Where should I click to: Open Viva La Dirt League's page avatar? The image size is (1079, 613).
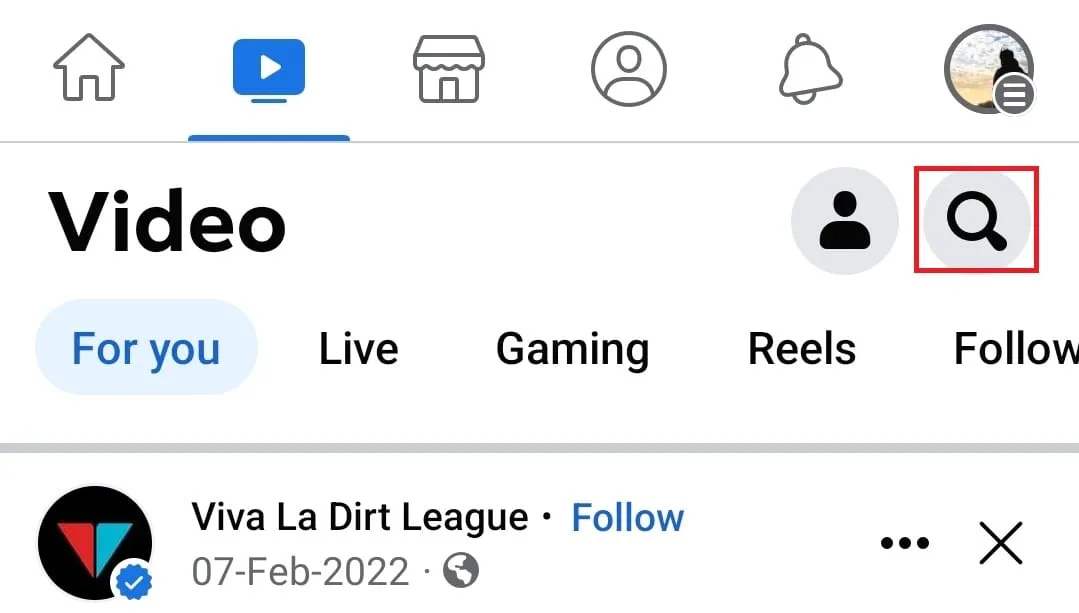95,543
